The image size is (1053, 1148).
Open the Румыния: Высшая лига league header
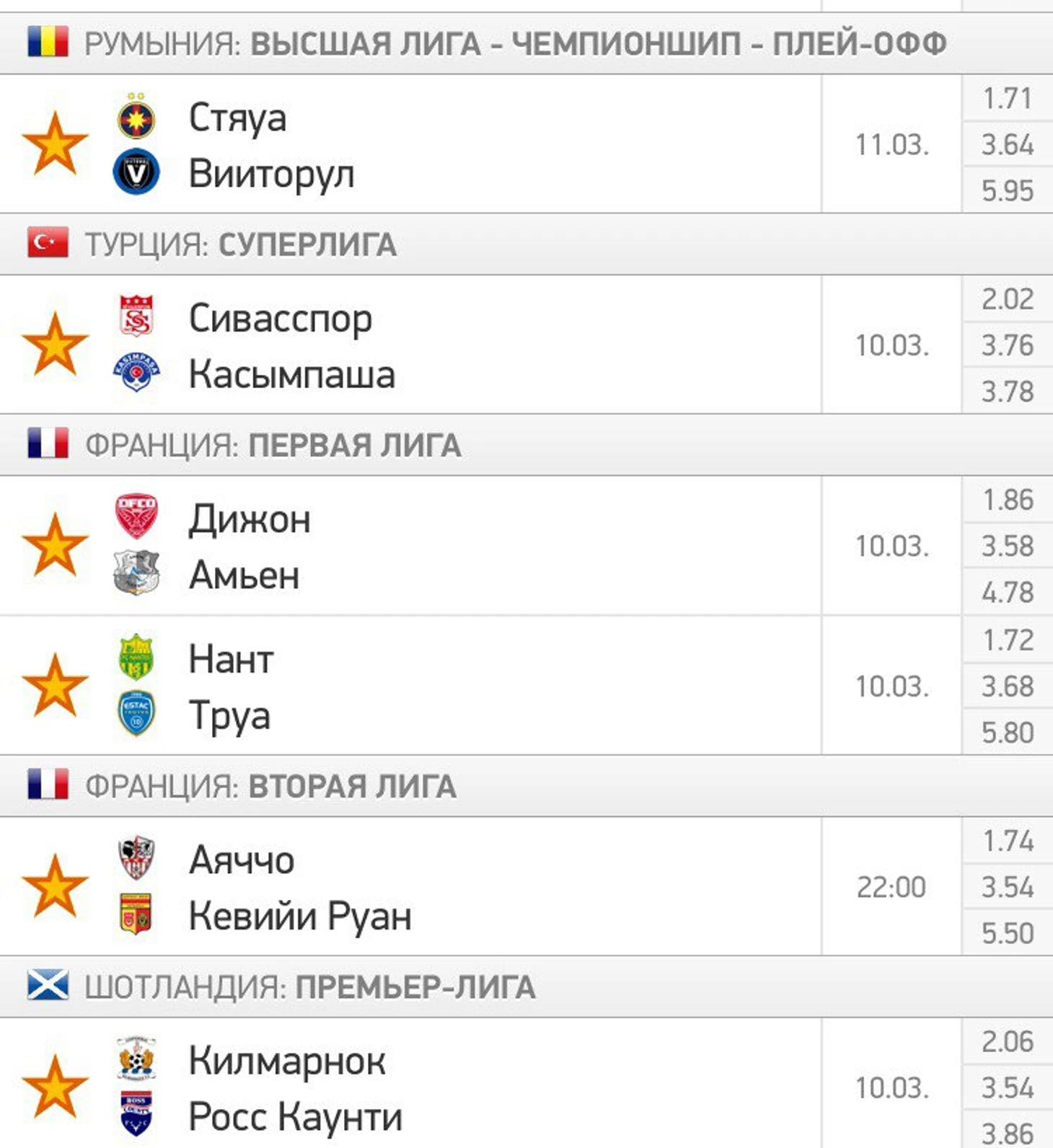coord(515,44)
